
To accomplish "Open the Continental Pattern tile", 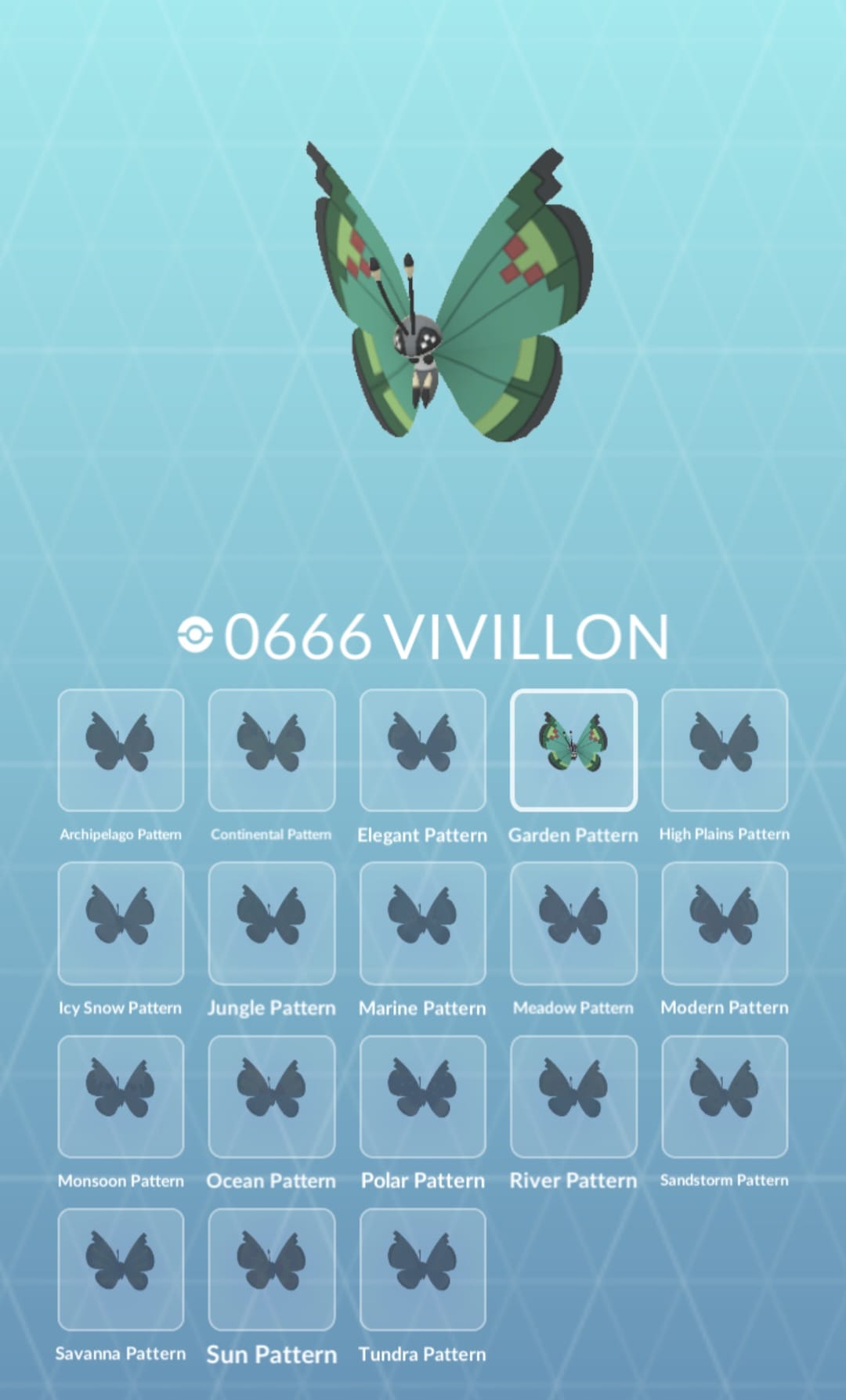I will point(272,749).
